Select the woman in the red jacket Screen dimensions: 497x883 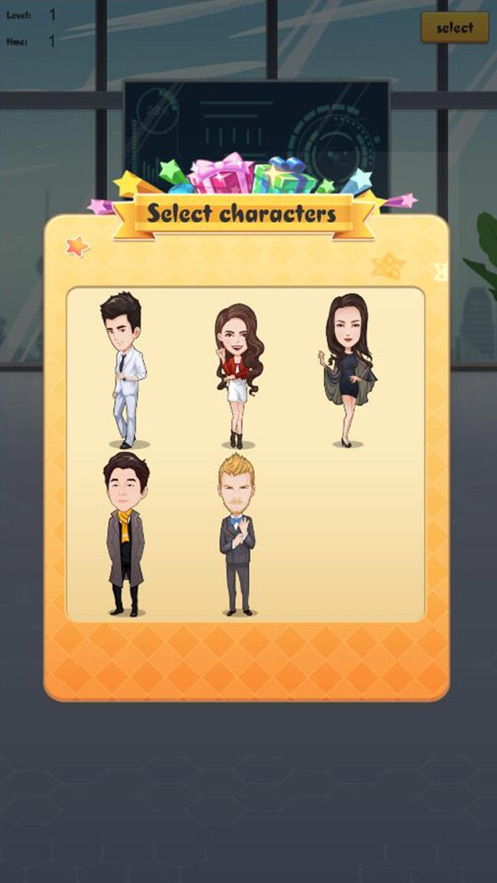(x=239, y=376)
